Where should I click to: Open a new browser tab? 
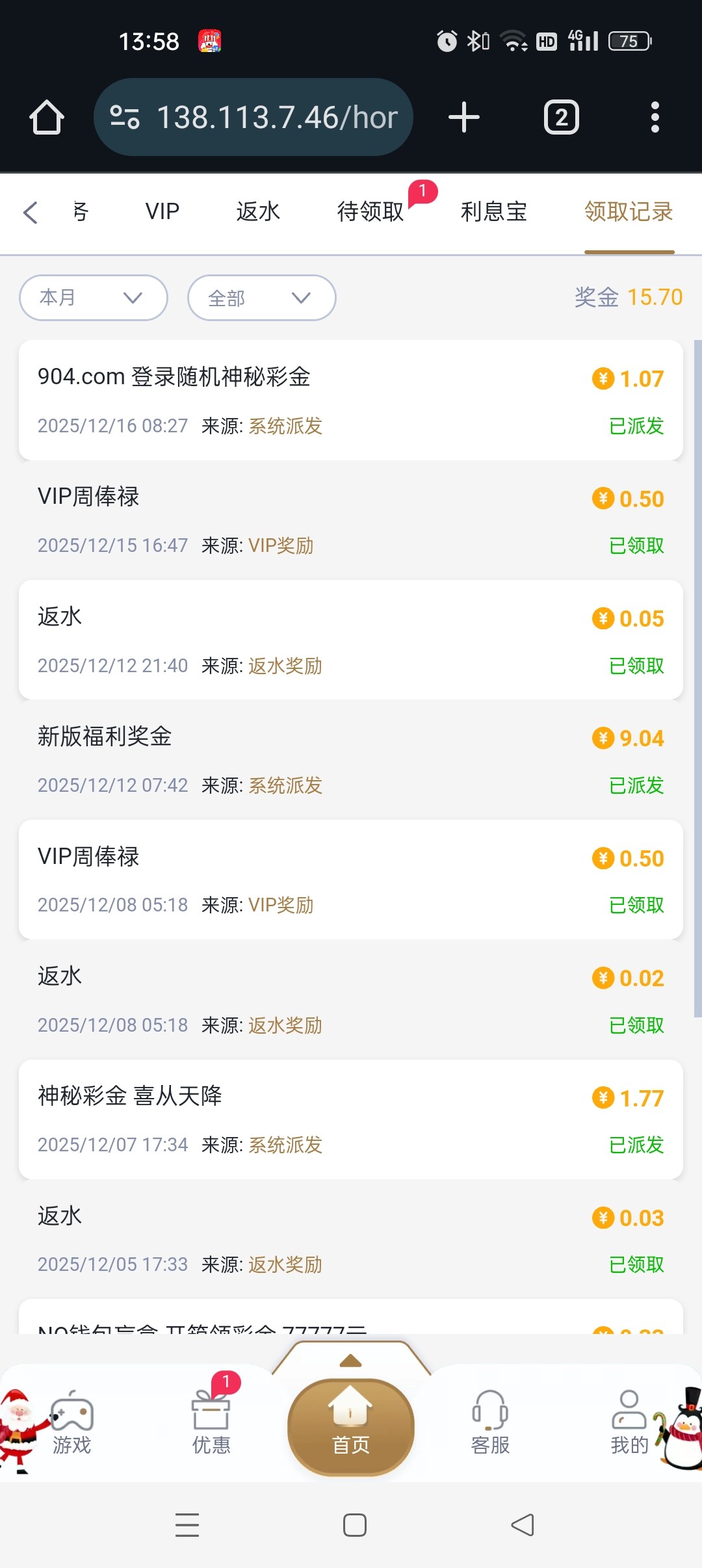point(464,118)
